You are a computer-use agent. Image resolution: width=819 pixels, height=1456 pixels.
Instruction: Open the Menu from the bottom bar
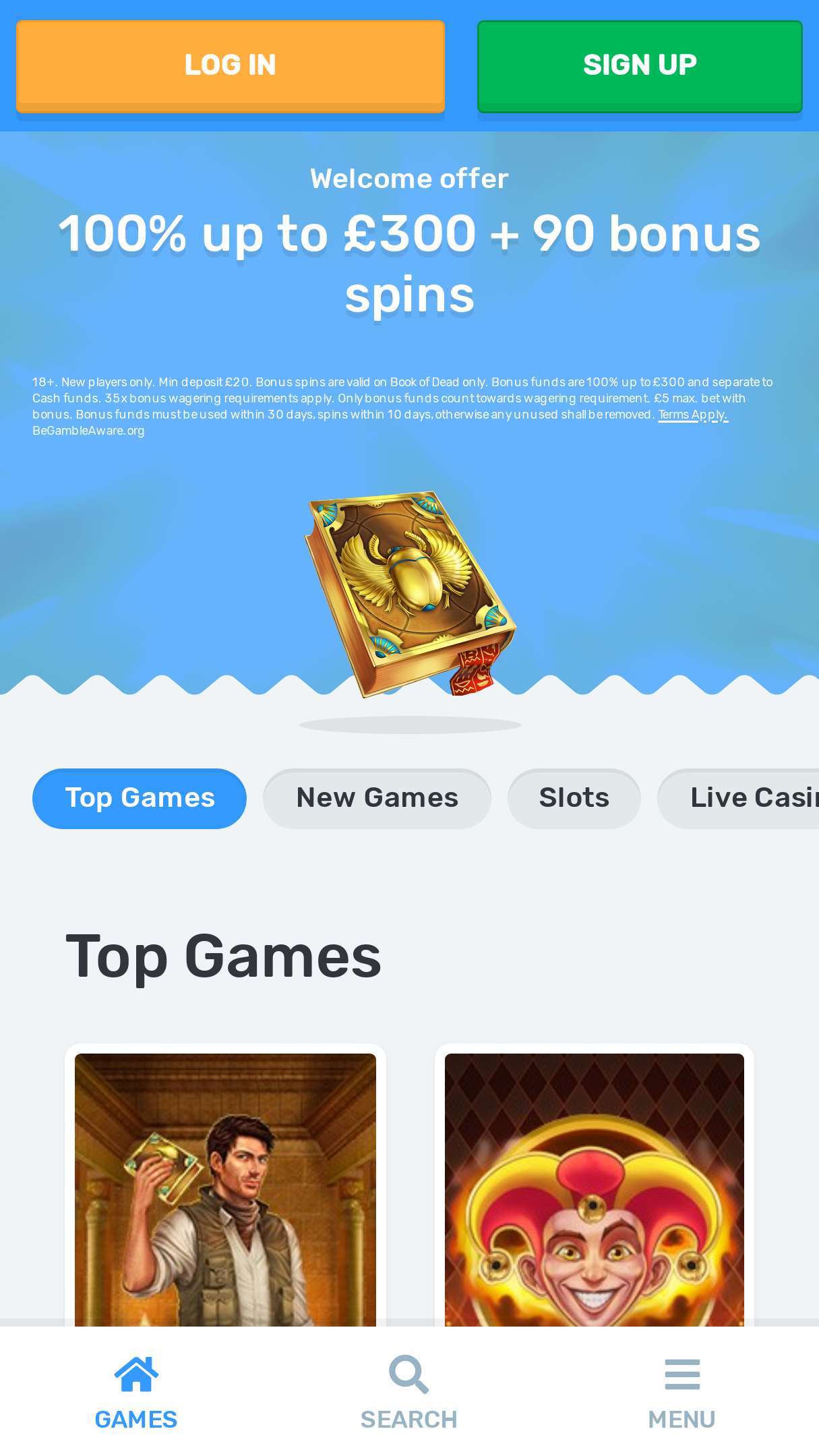(682, 1393)
